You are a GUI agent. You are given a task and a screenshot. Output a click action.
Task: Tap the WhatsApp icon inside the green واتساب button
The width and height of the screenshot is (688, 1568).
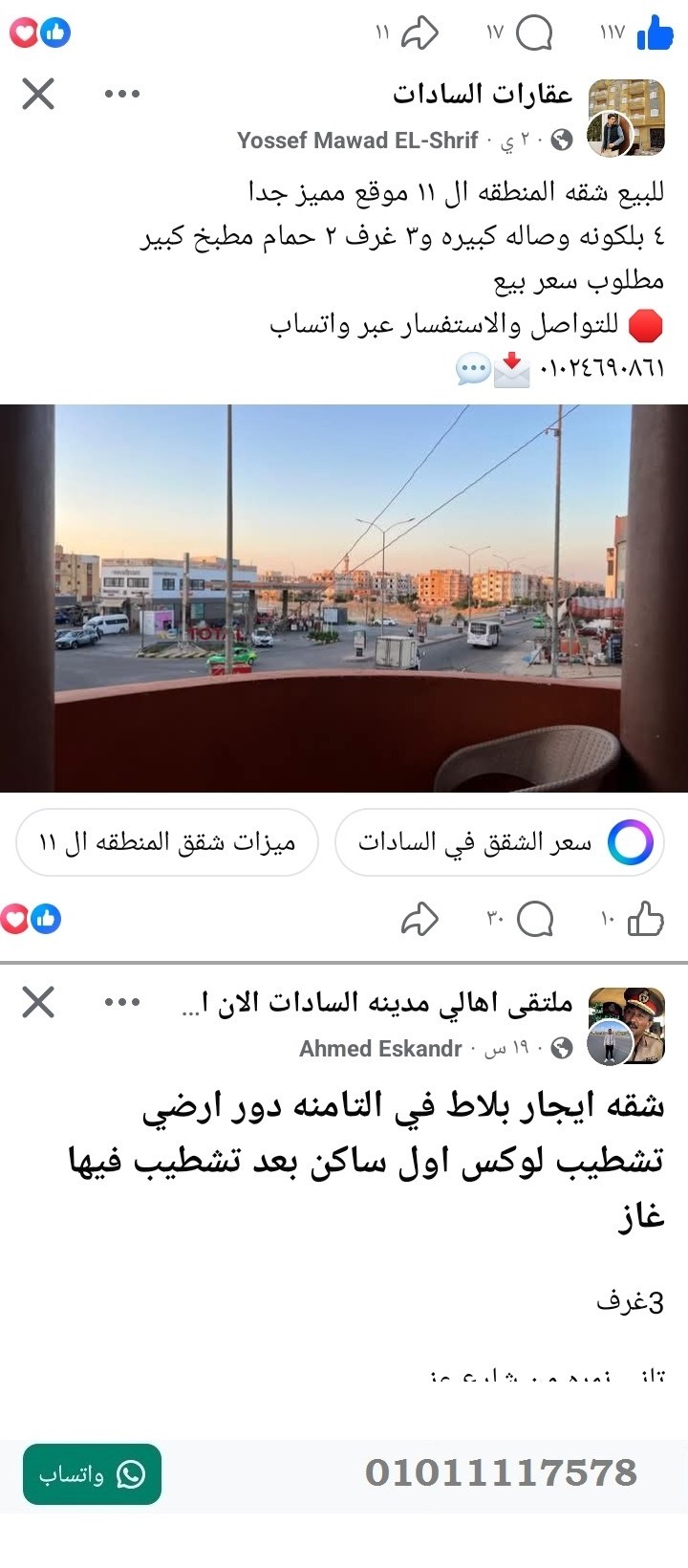click(129, 1475)
